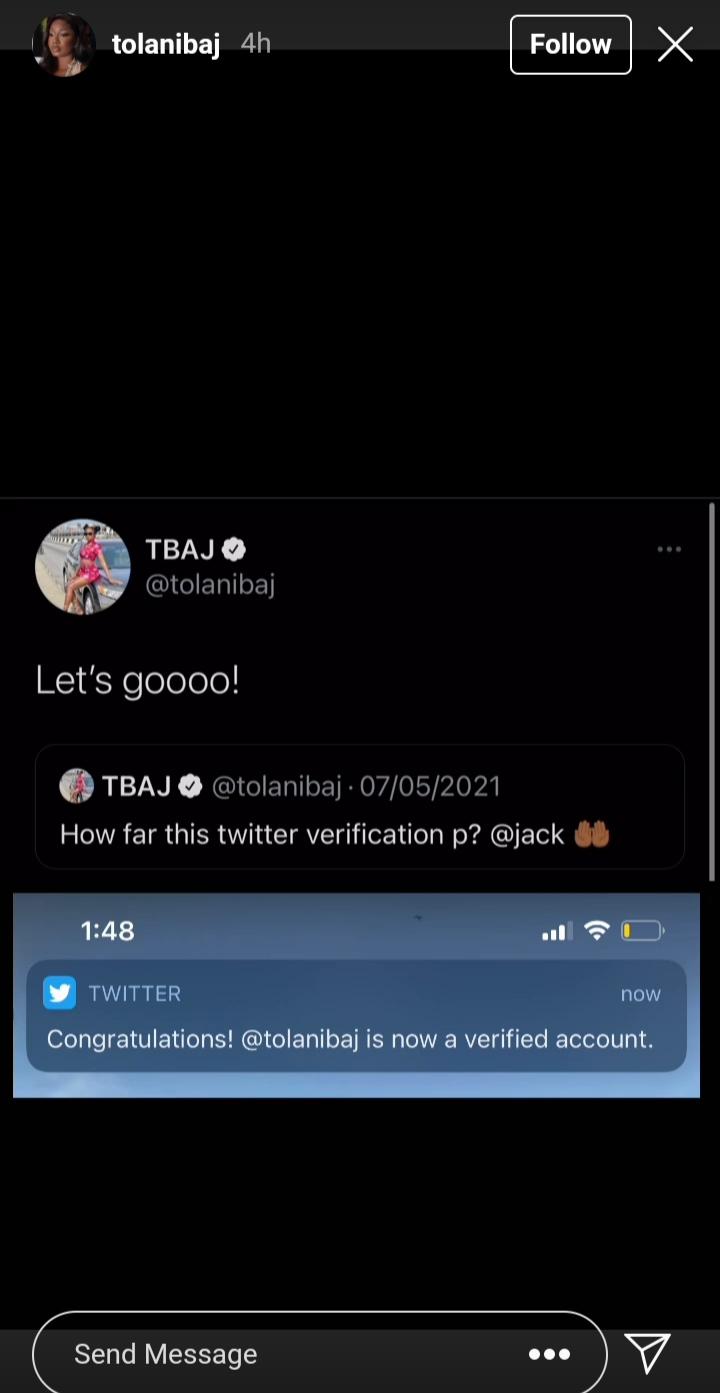Follow tolanibaj from the story header
The width and height of the screenshot is (720, 1393).
coord(570,44)
